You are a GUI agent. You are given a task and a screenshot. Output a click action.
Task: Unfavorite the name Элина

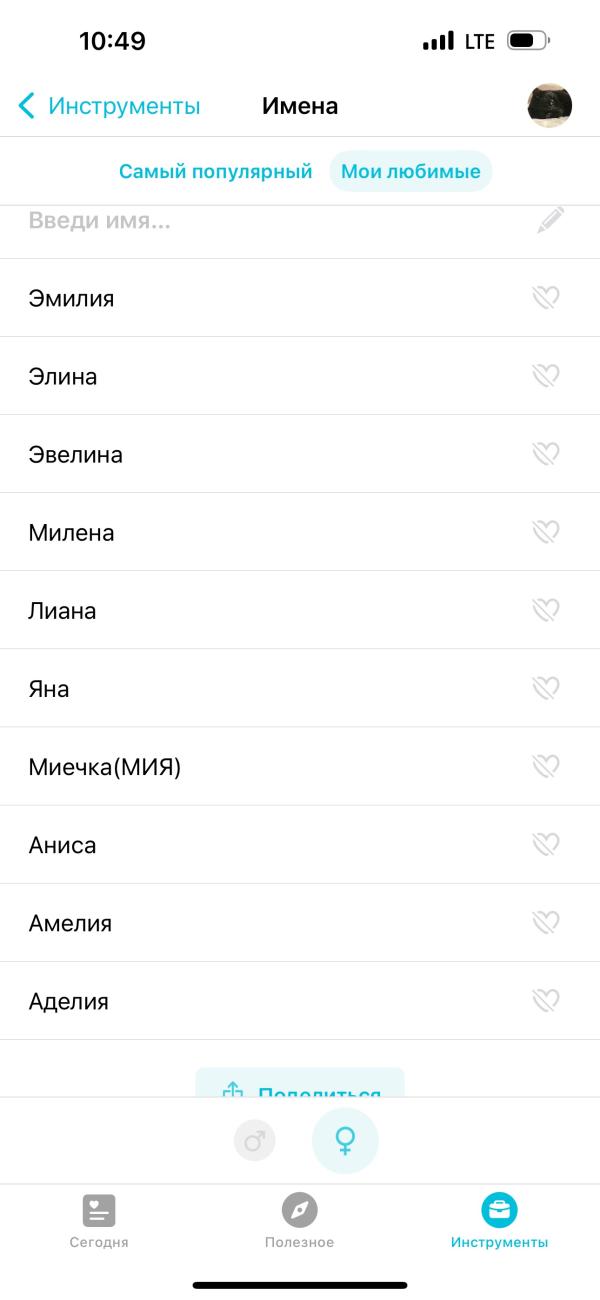point(546,375)
